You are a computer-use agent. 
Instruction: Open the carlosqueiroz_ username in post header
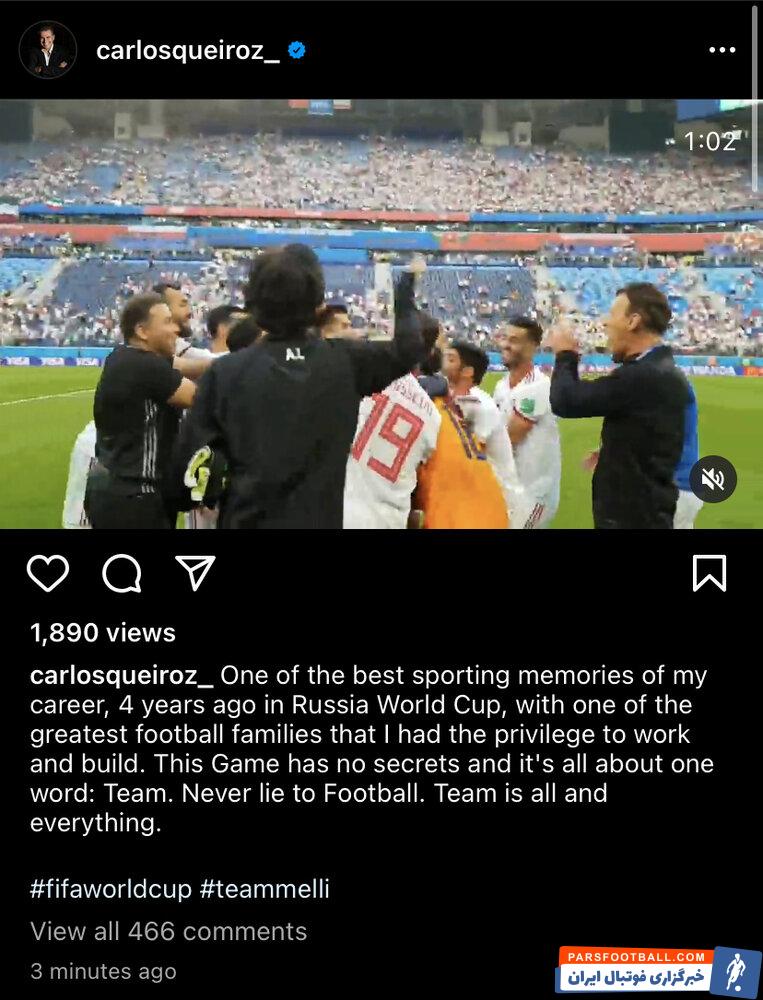[187, 51]
